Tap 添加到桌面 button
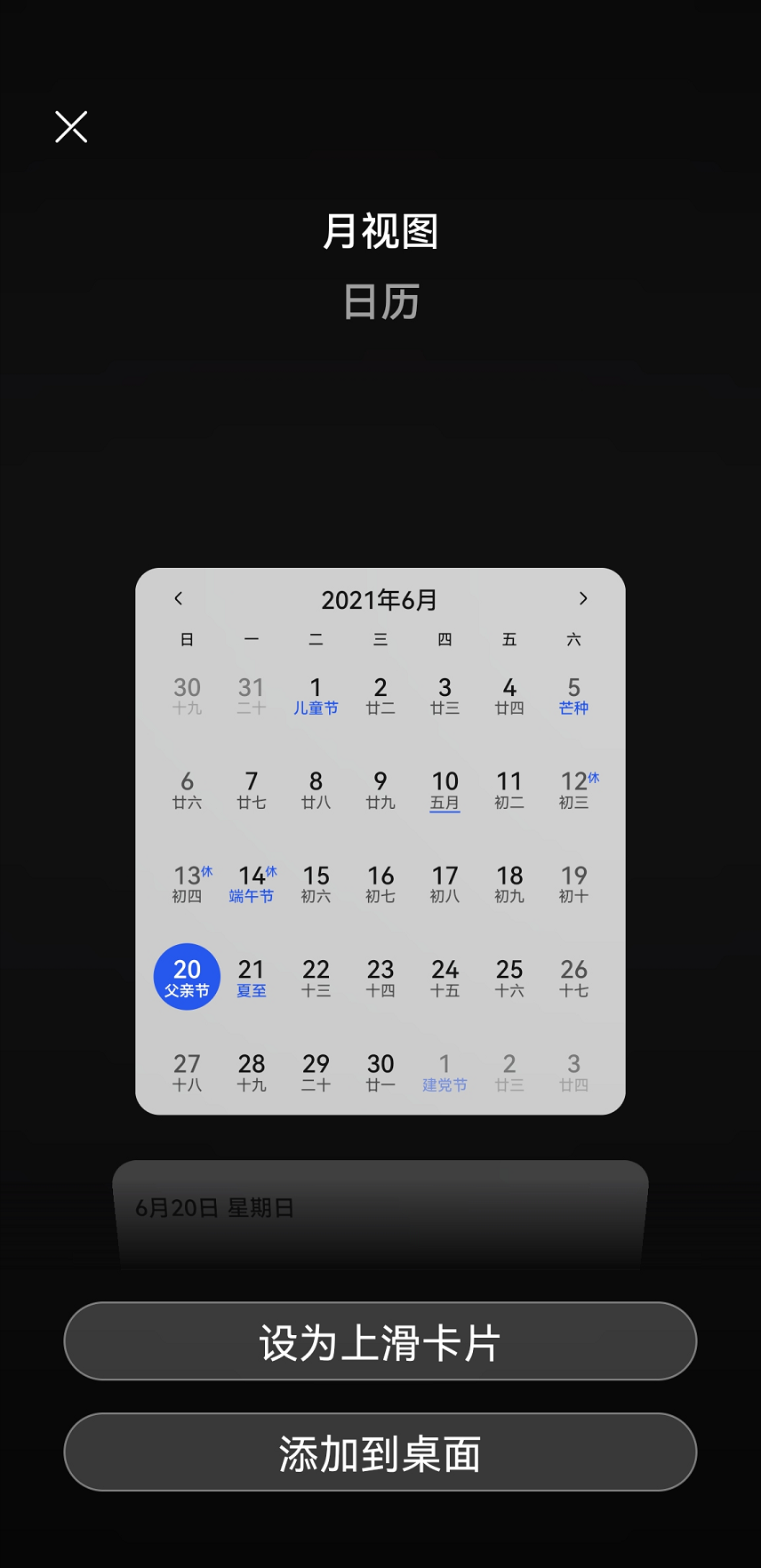The height and width of the screenshot is (1568, 761). [x=380, y=1452]
